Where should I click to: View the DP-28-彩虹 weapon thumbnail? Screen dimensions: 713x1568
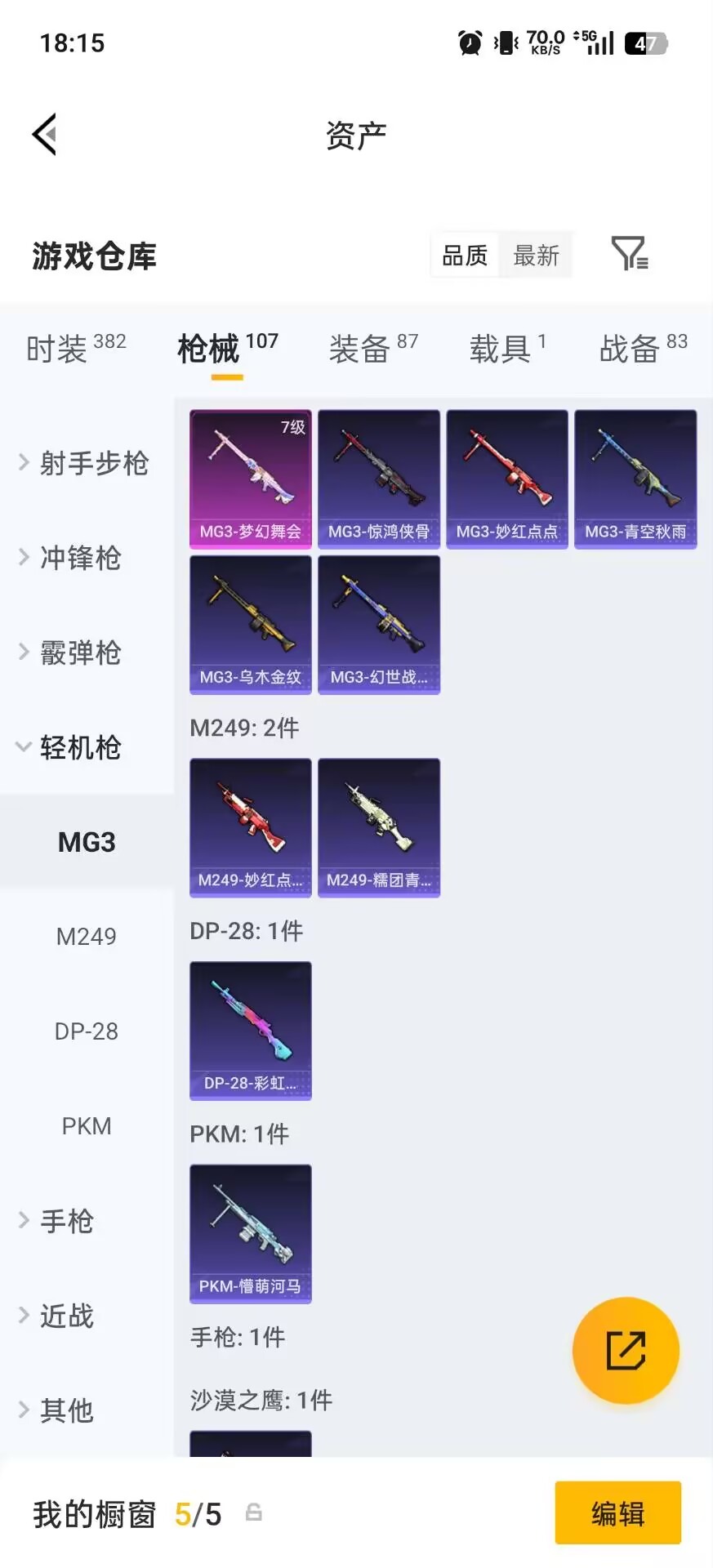pos(250,1031)
